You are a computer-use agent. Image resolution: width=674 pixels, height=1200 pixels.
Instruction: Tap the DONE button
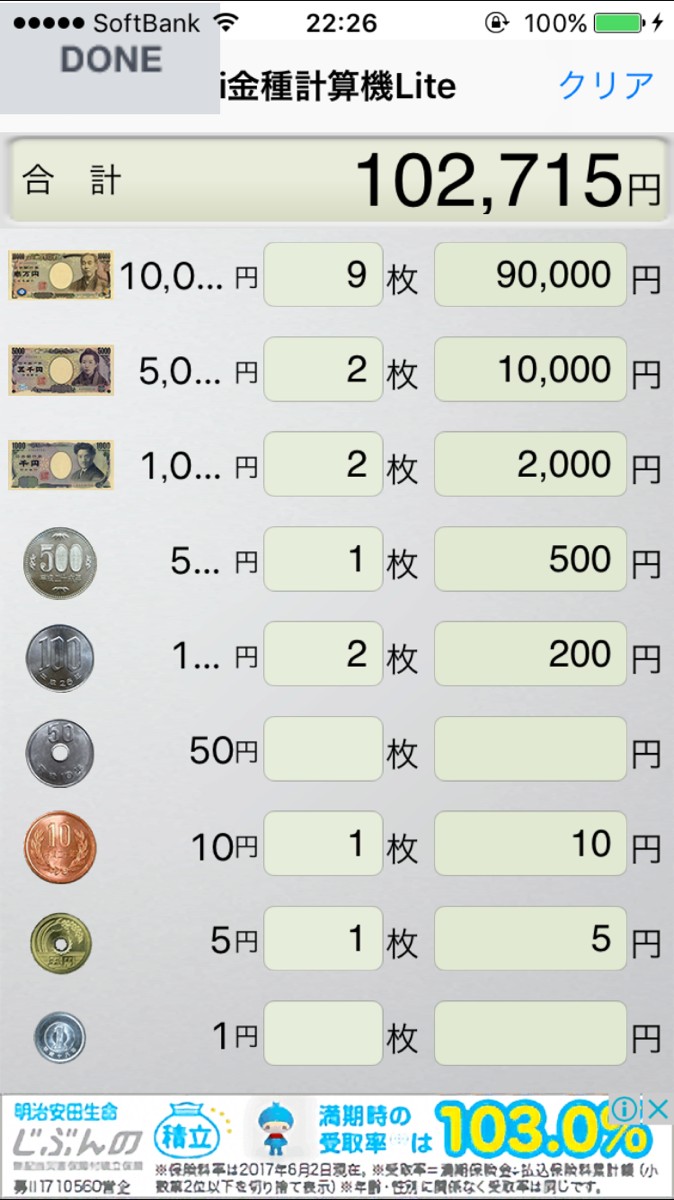click(110, 60)
